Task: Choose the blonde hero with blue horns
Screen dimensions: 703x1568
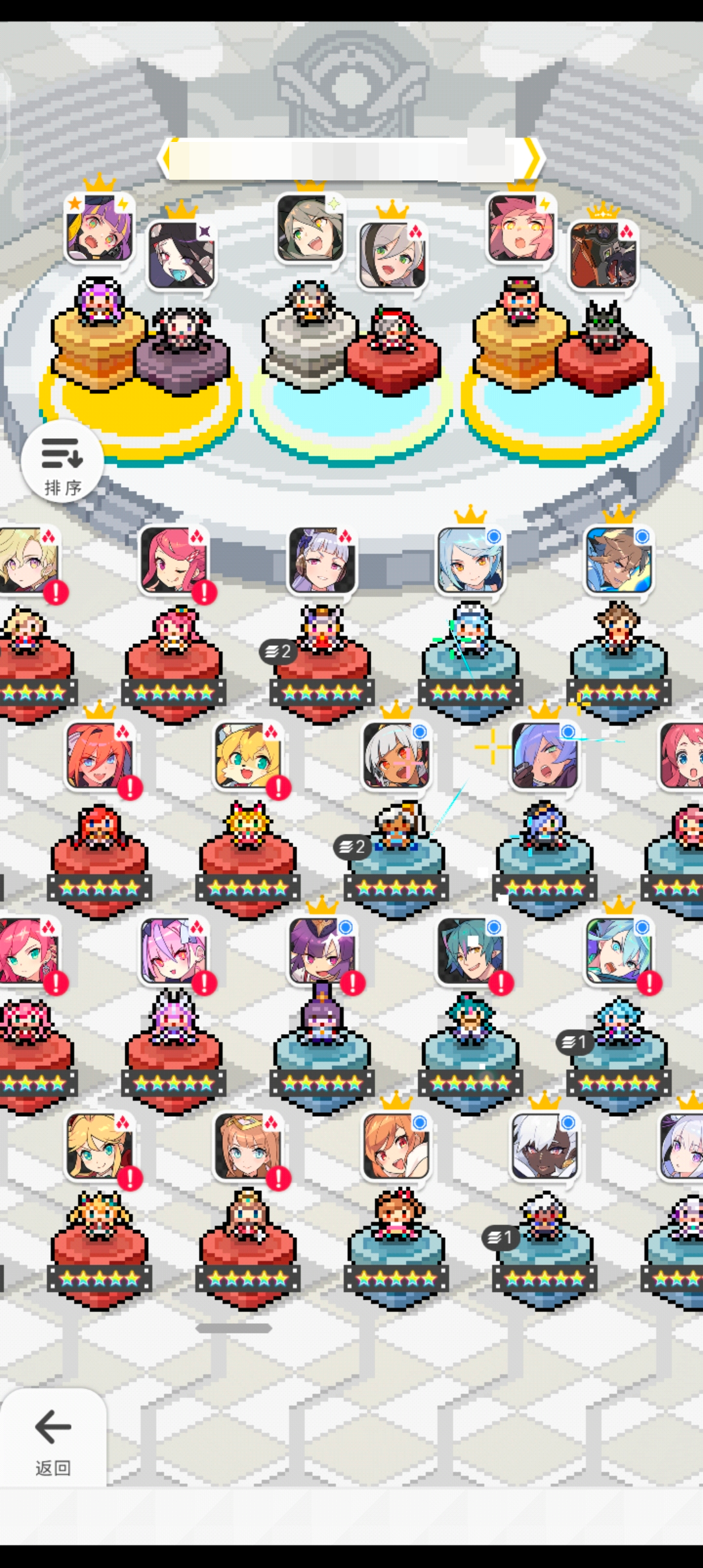Action: pyautogui.click(x=99, y=1147)
